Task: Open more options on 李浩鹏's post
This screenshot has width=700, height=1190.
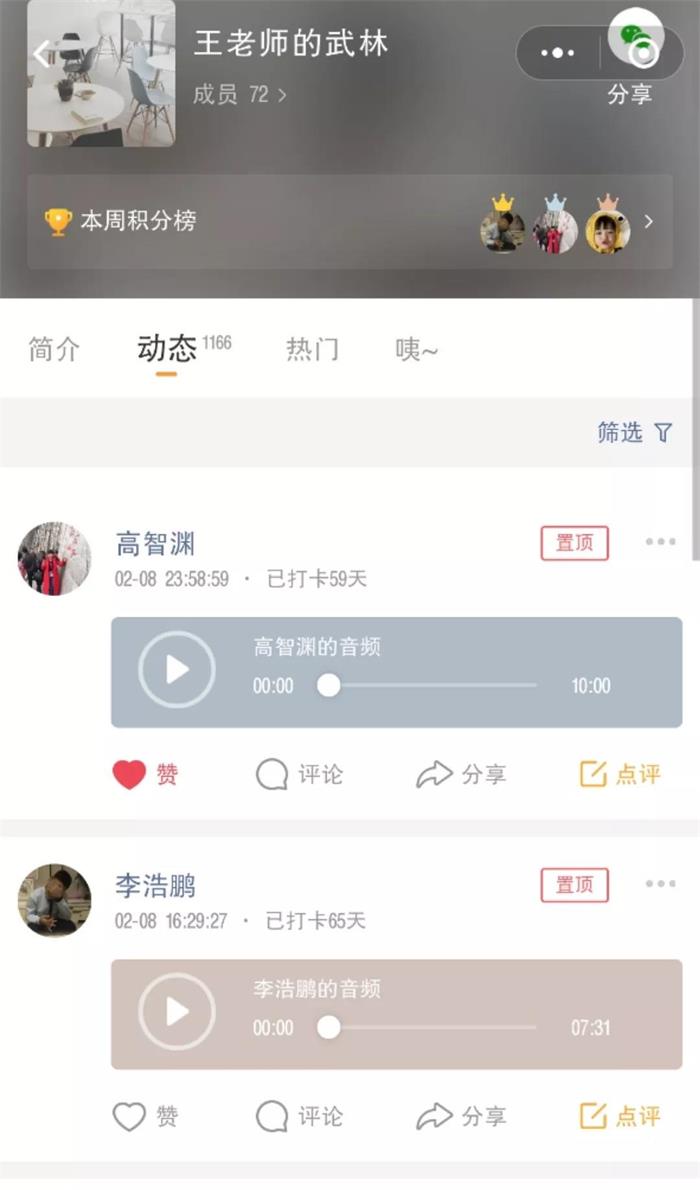Action: (x=660, y=884)
